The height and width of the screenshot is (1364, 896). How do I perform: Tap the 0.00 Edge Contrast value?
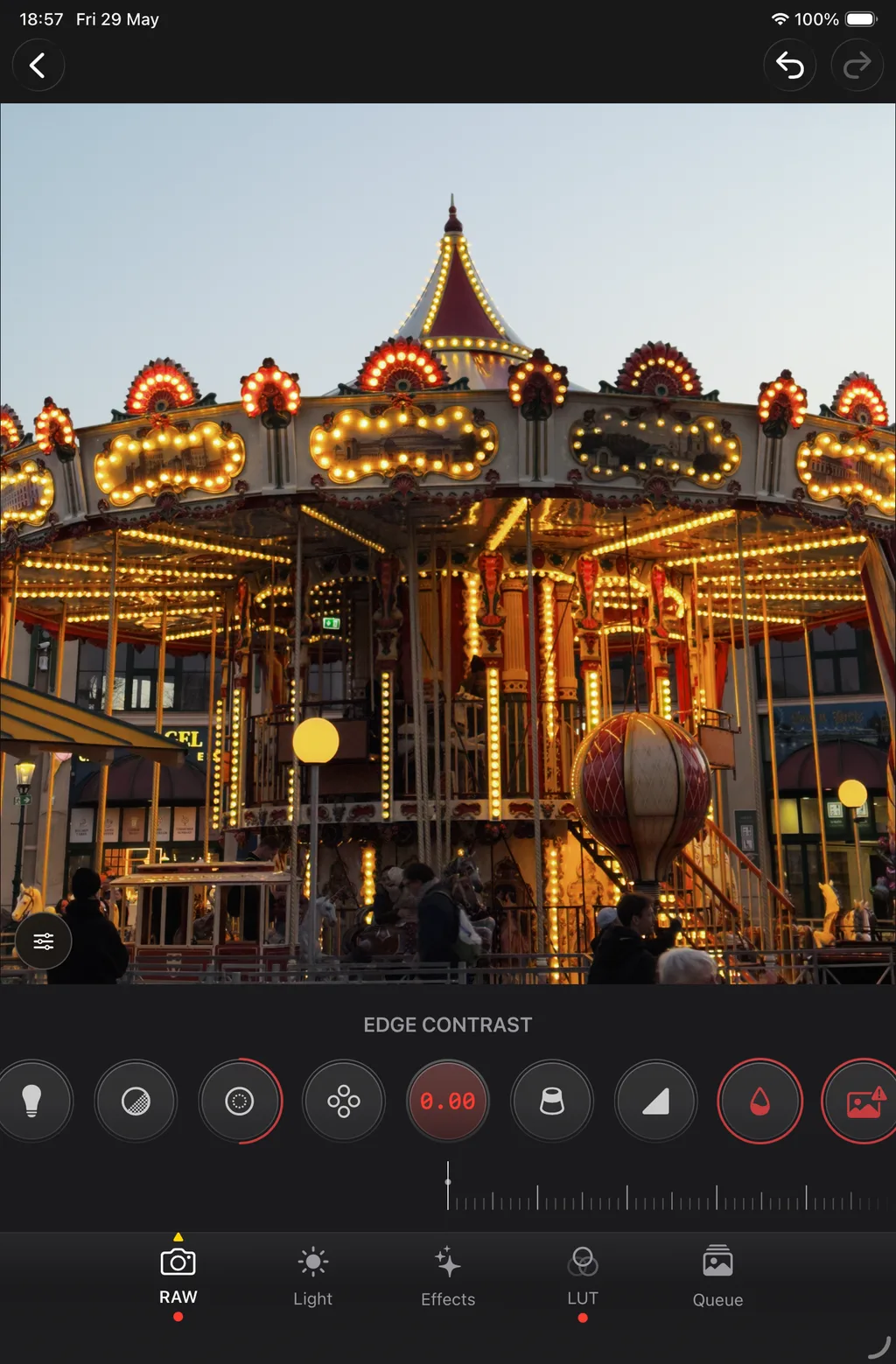[x=448, y=1101]
